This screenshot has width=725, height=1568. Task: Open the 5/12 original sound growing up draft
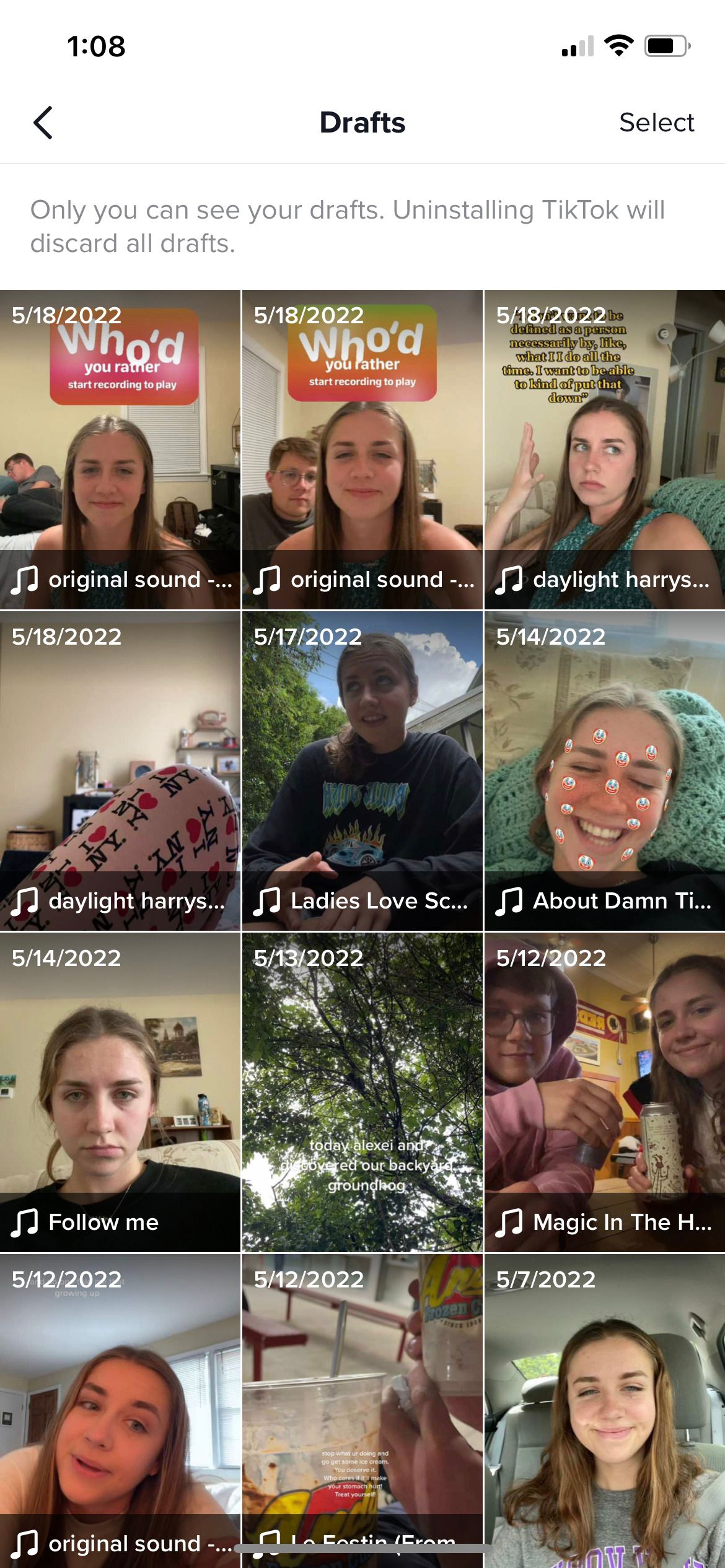120,1406
